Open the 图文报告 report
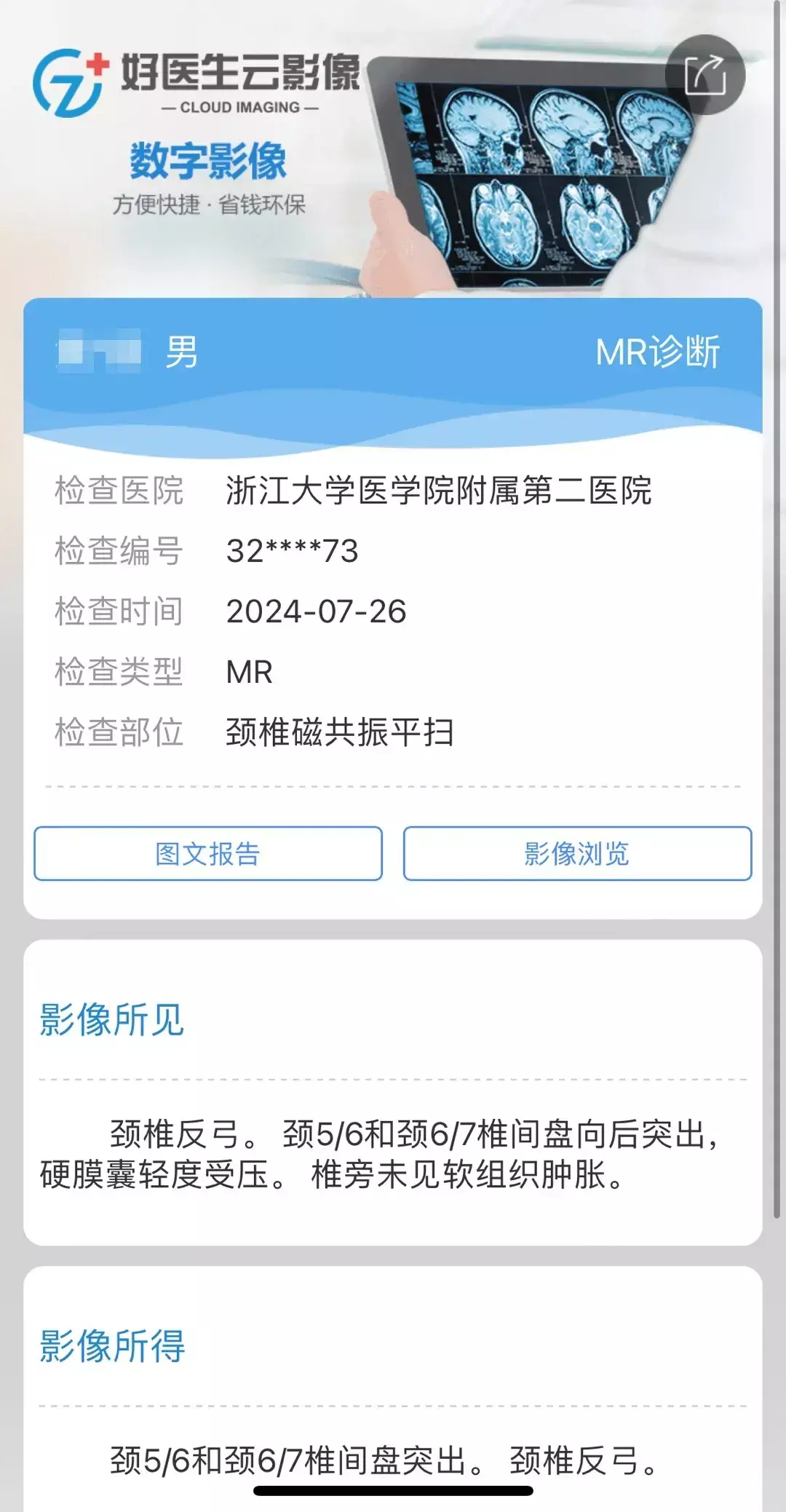The image size is (786, 1512). click(x=208, y=853)
